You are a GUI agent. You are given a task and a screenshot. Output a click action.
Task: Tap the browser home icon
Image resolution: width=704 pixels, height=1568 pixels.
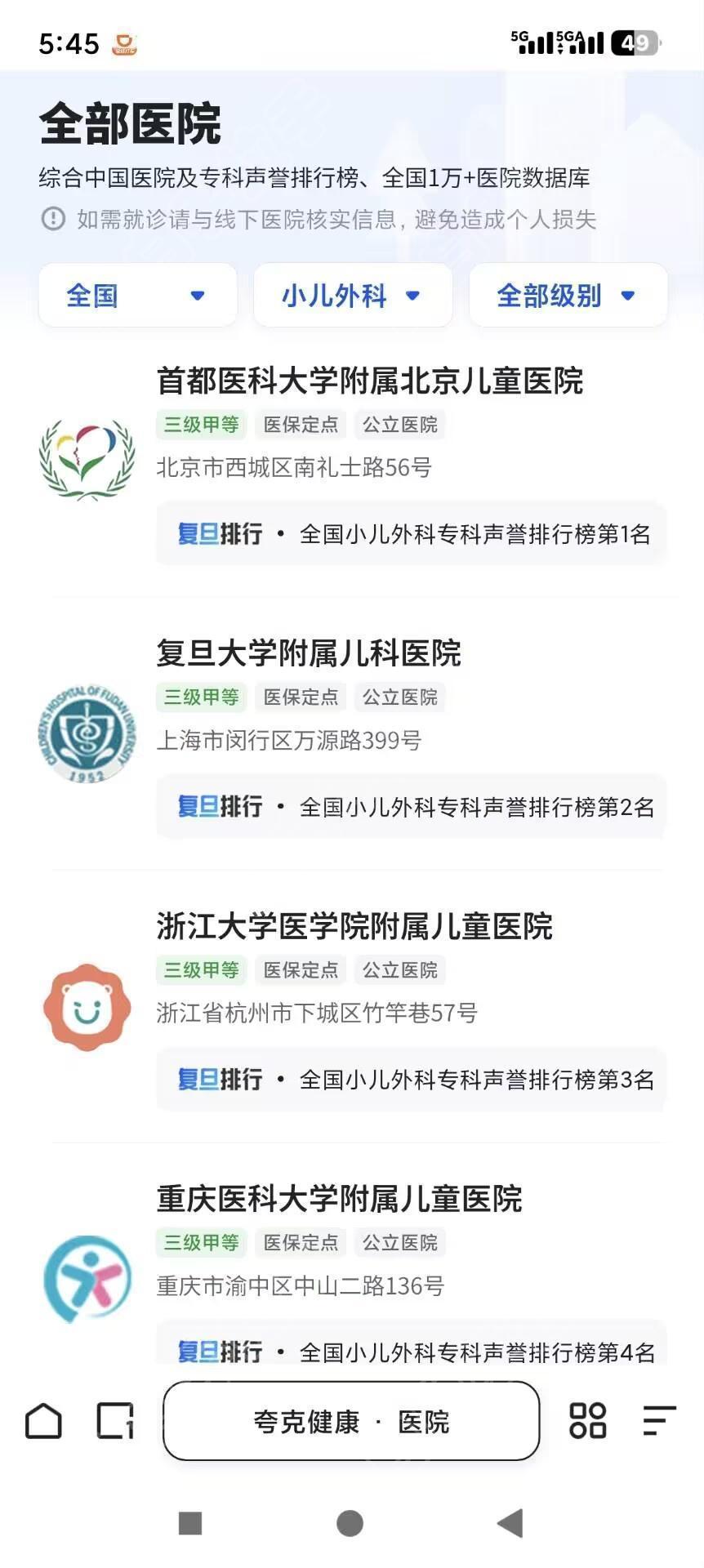coord(43,1421)
